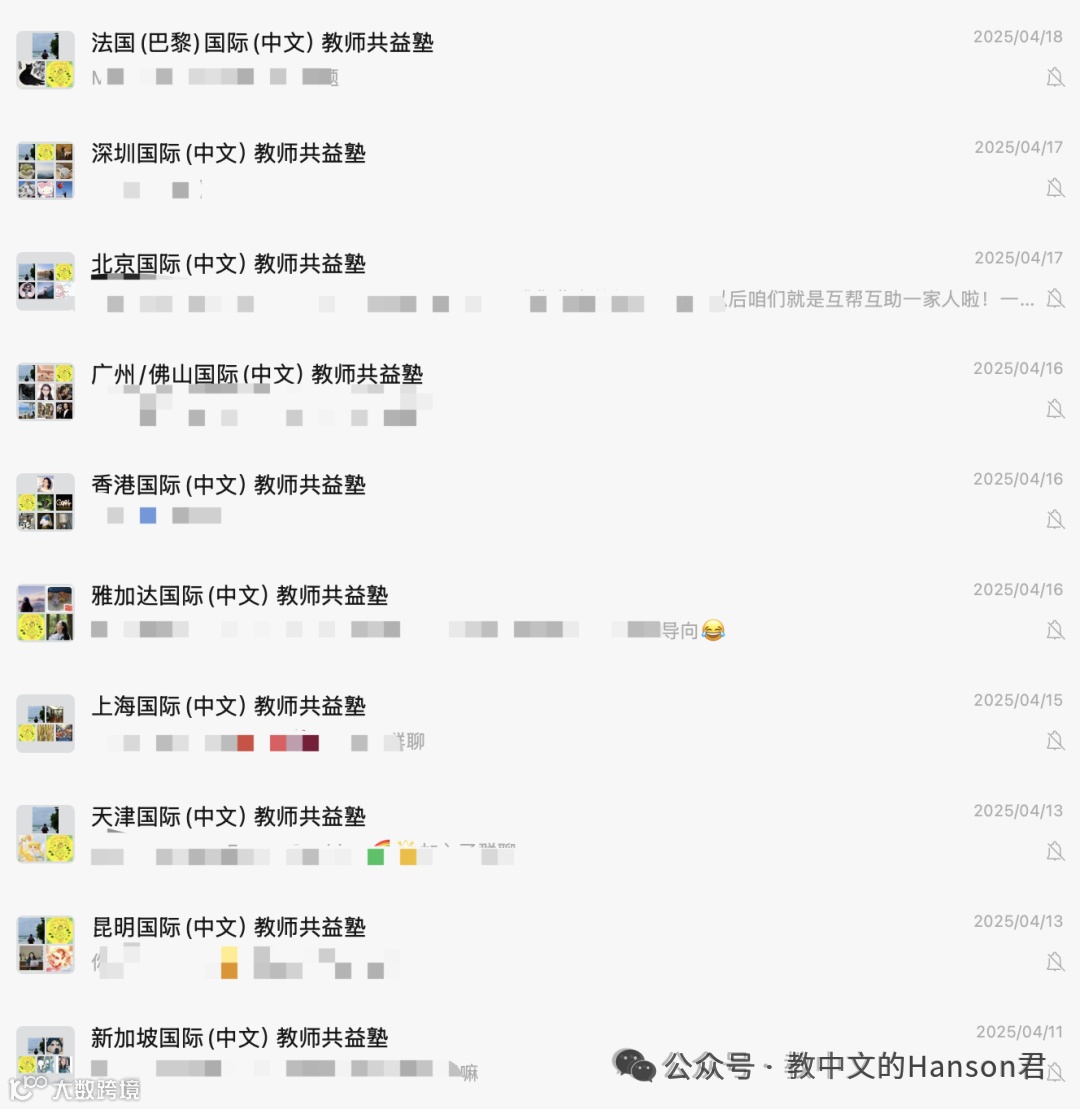Select the 北京国际 group's avatar image
The image size is (1080, 1109).
[x=45, y=280]
